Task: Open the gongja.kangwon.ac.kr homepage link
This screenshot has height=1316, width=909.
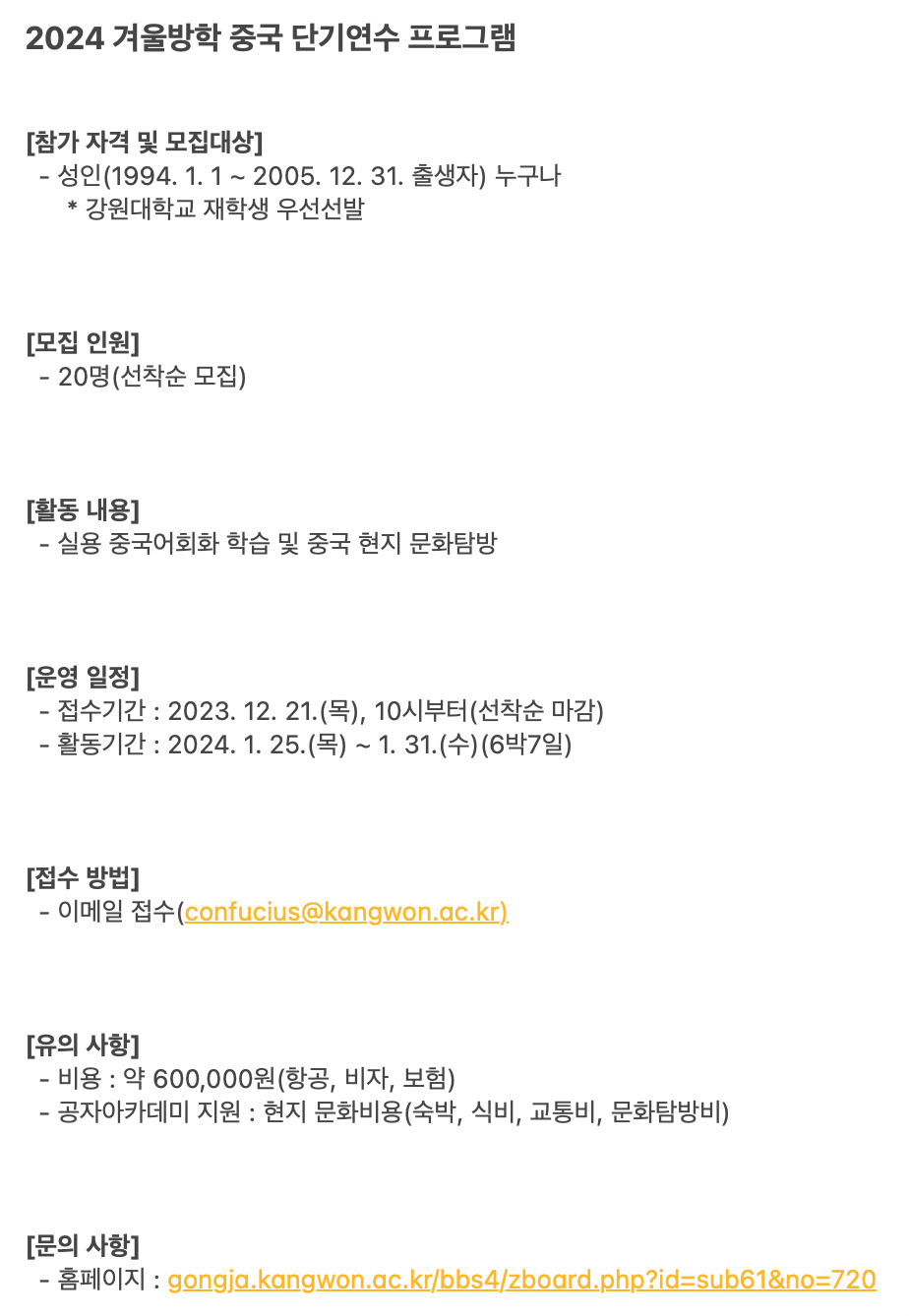Action: (x=521, y=1280)
